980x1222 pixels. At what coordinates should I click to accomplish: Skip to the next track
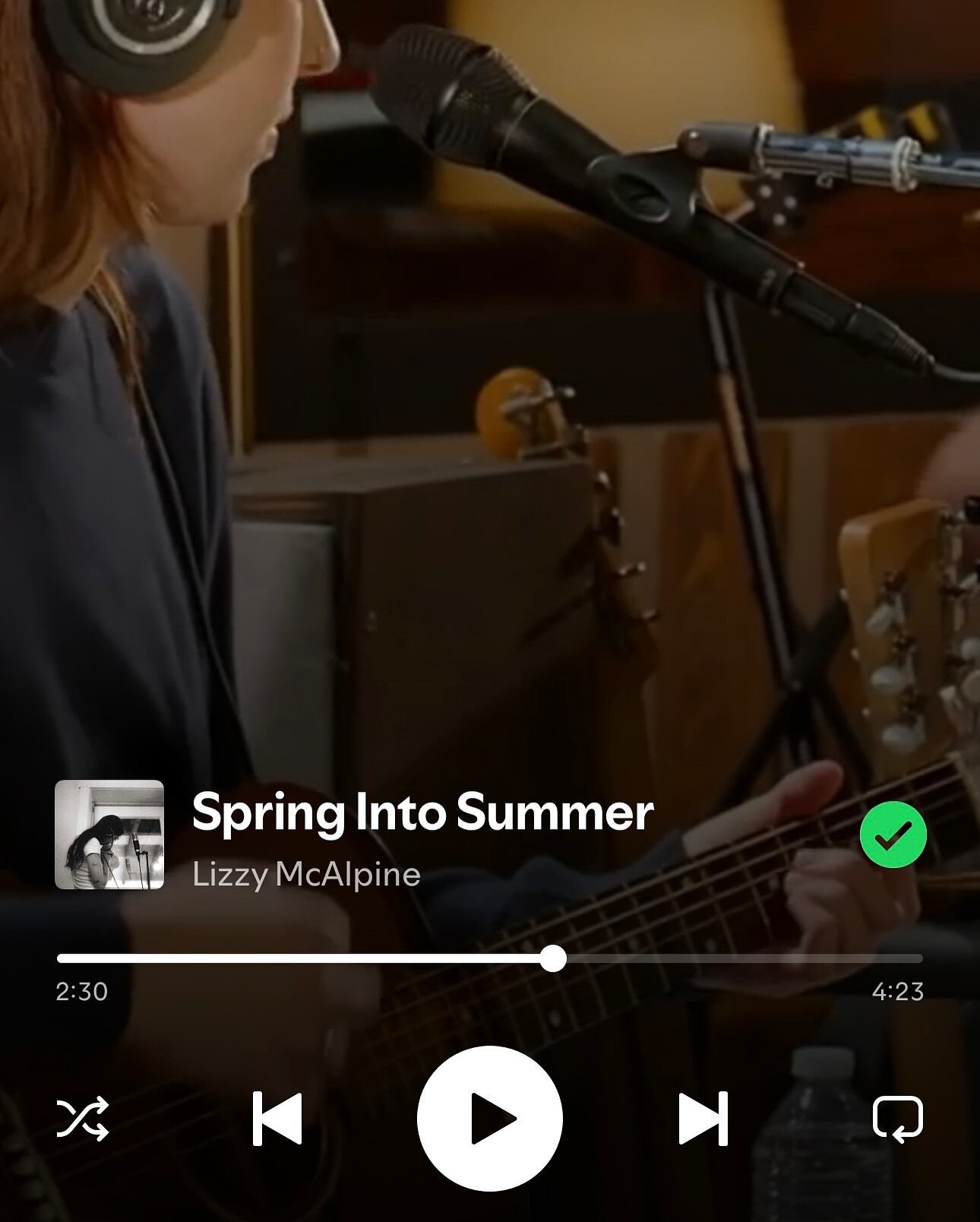pos(703,1118)
